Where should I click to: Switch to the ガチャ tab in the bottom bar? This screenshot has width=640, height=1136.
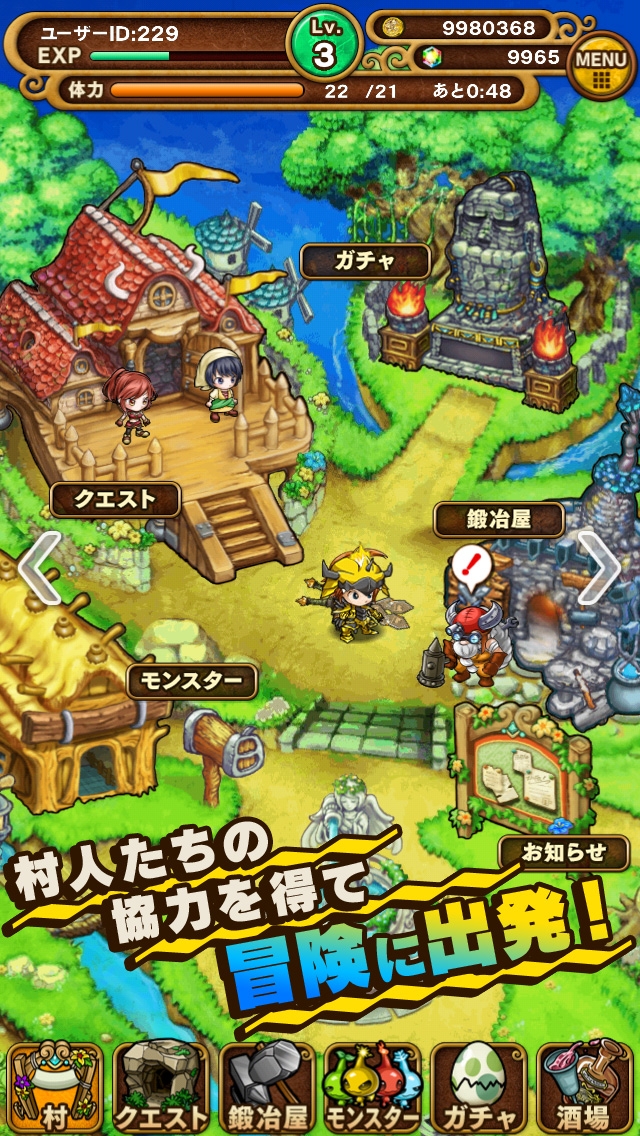[x=479, y=1088]
